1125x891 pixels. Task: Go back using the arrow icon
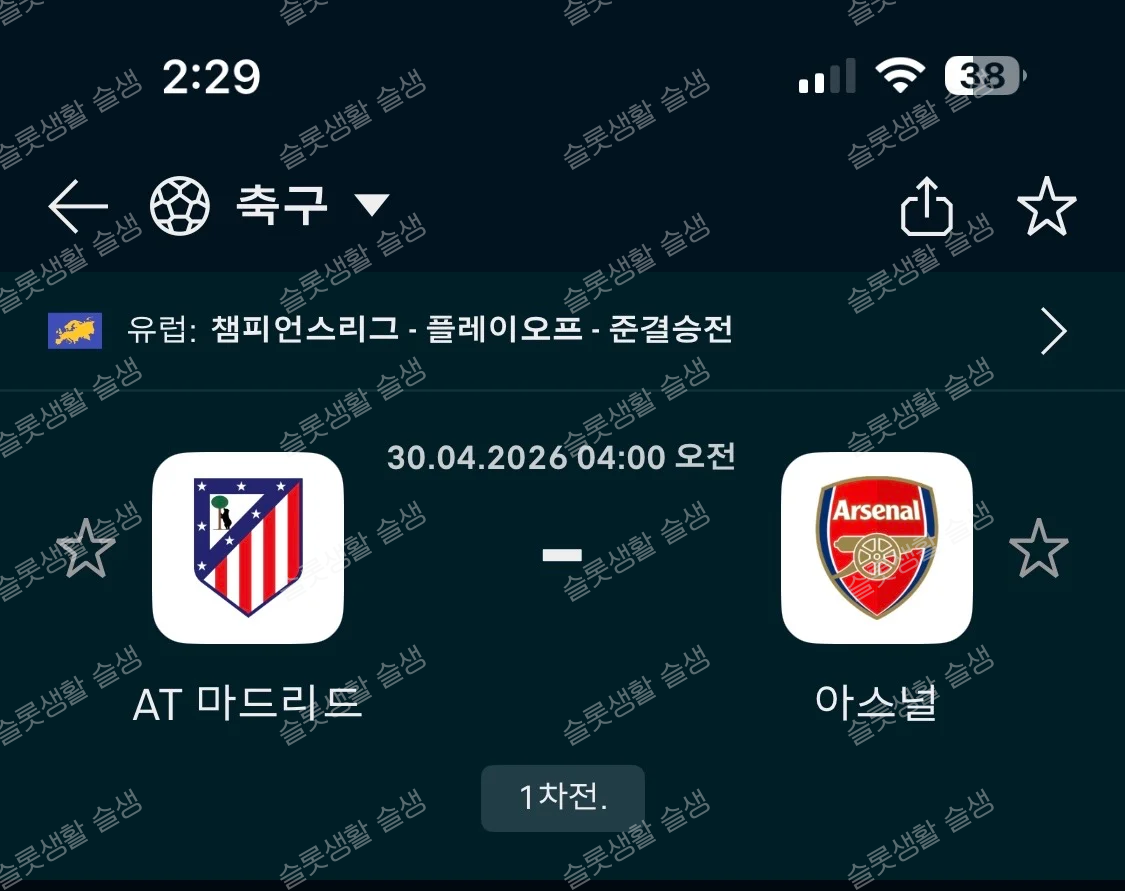point(77,206)
